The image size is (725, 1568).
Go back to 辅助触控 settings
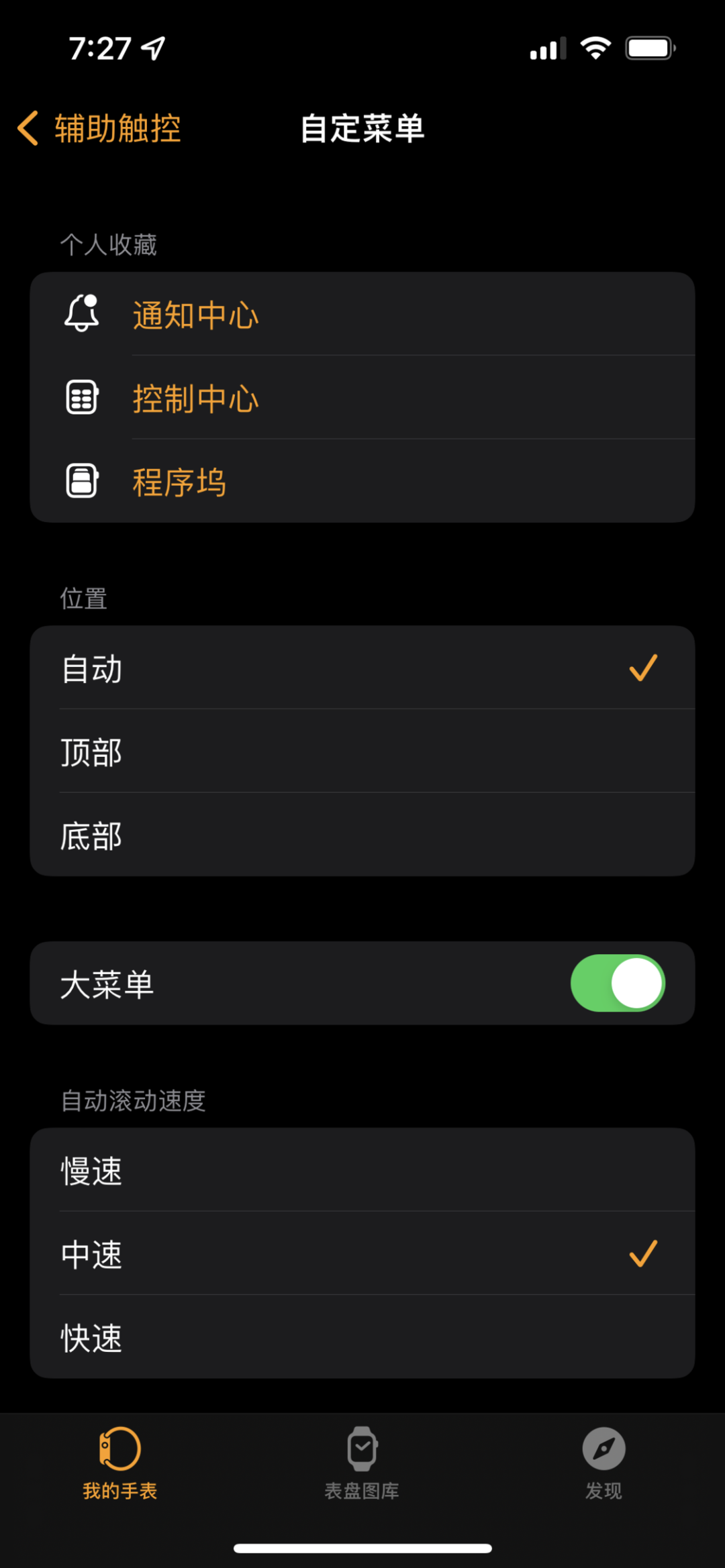(99, 128)
